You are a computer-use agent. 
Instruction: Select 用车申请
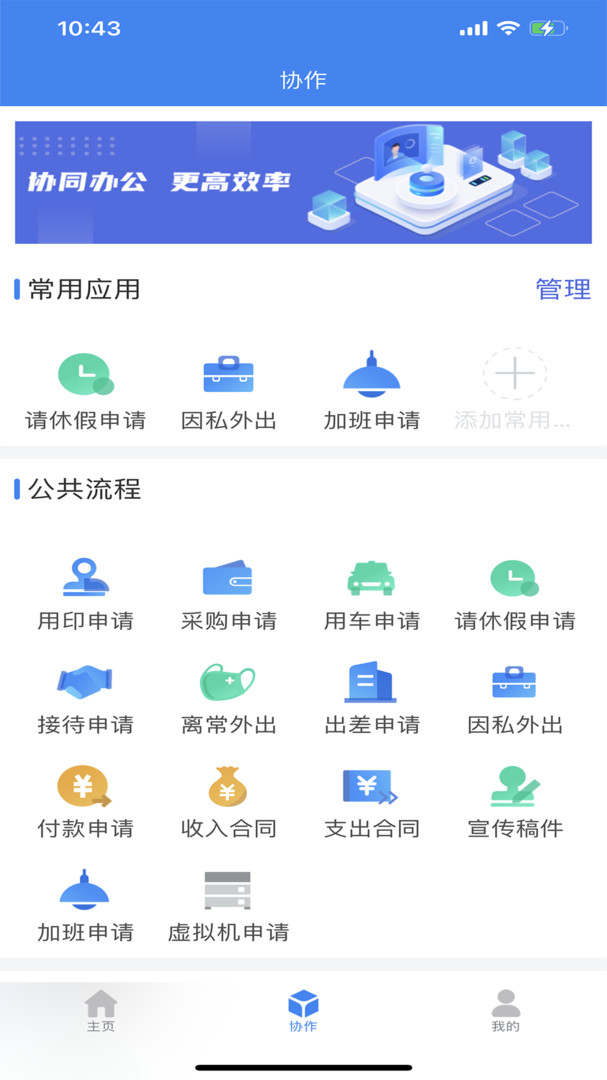[x=371, y=593]
